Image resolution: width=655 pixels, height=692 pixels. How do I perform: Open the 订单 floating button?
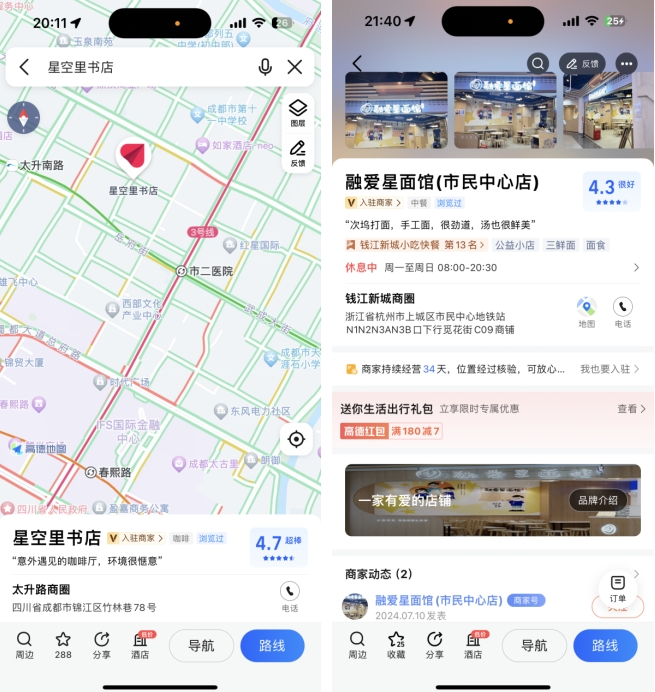coord(617,587)
